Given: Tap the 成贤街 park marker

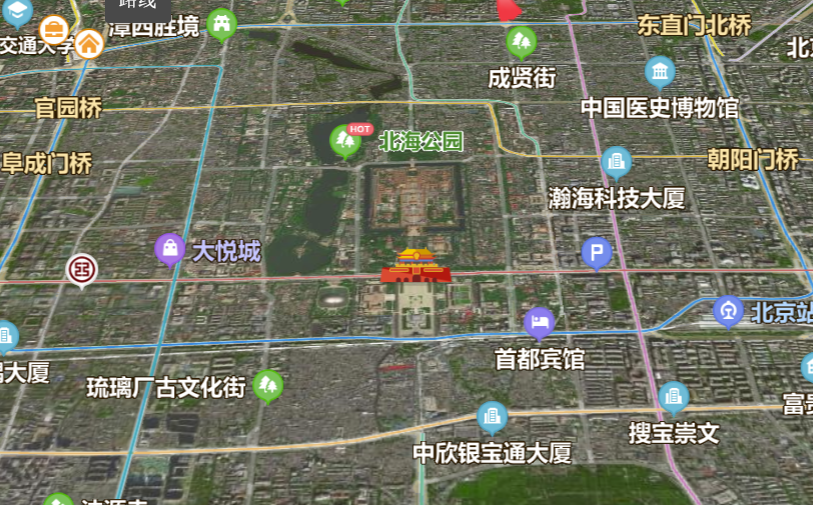Looking at the screenshot, I should (520, 42).
